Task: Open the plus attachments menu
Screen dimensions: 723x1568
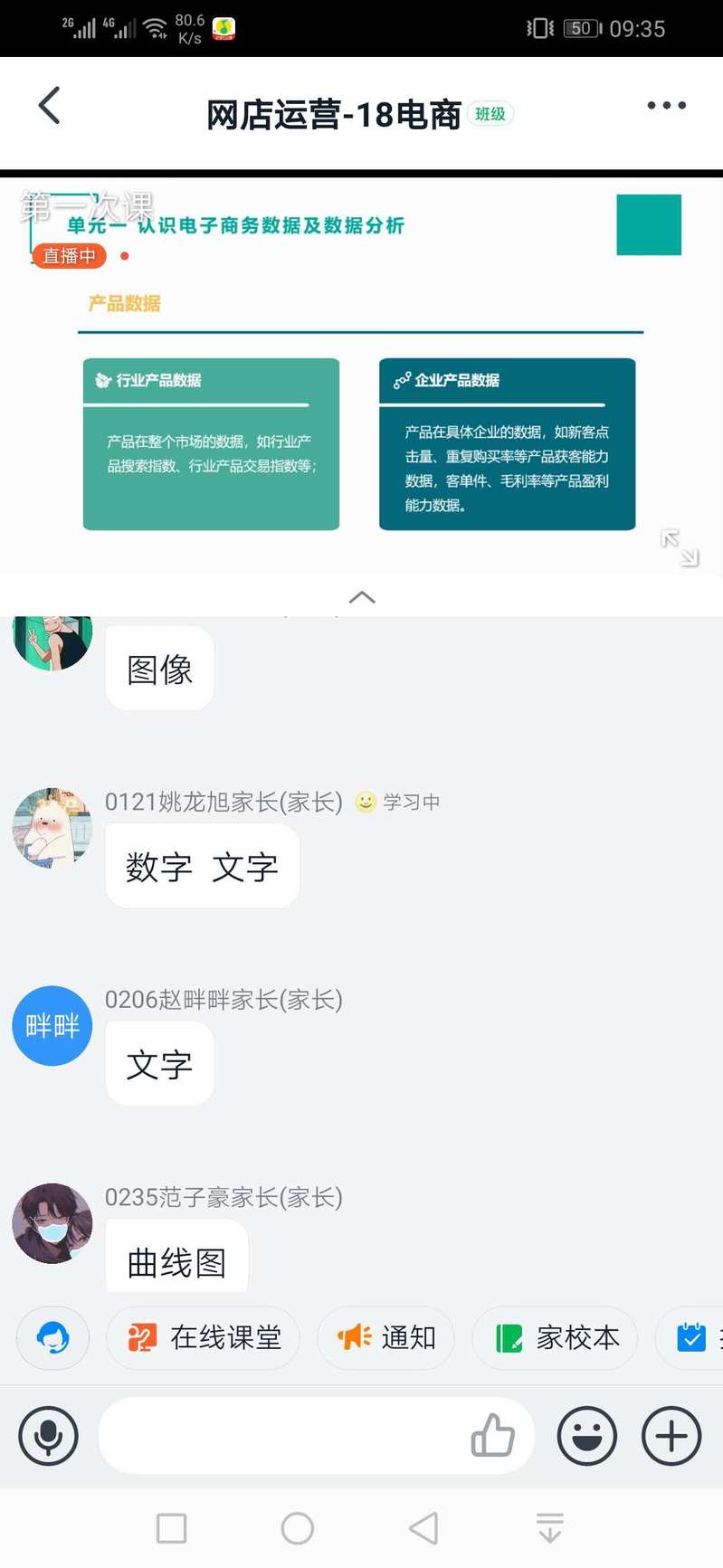Action: click(x=671, y=1436)
